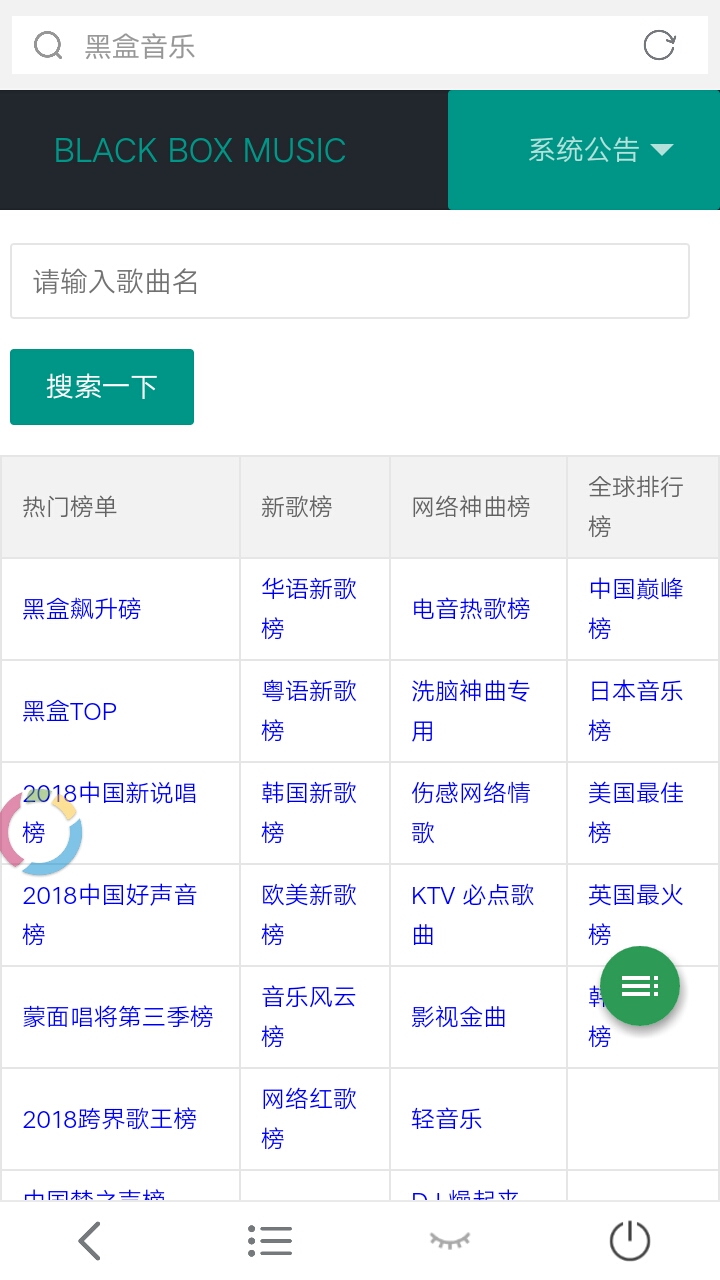Open KTV 必点歌曲 list
This screenshot has width=720, height=1280.
pos(473,915)
